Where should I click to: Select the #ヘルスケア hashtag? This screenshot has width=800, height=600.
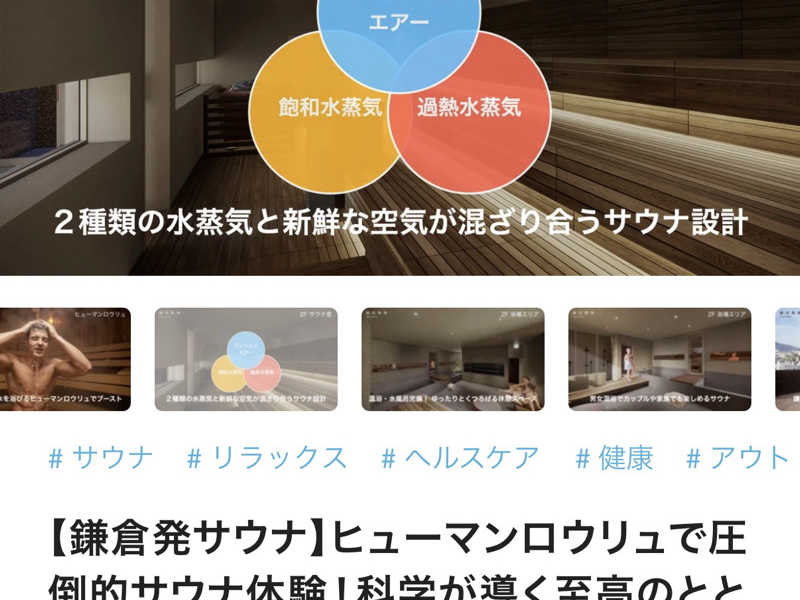pyautogui.click(x=460, y=458)
